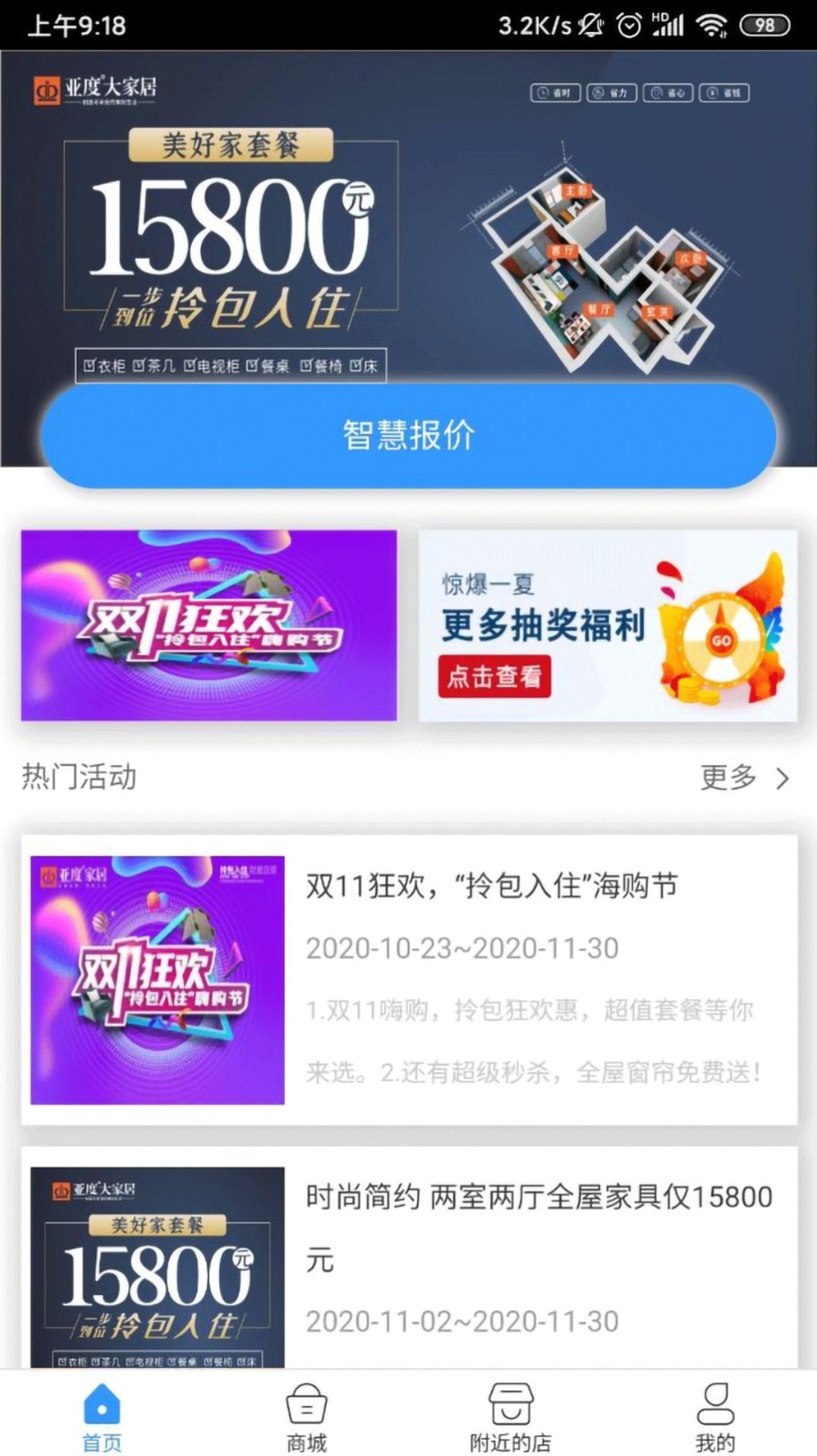
Task: Open the 双11狂欢拎包入住海购节 activity link
Action: point(491,885)
